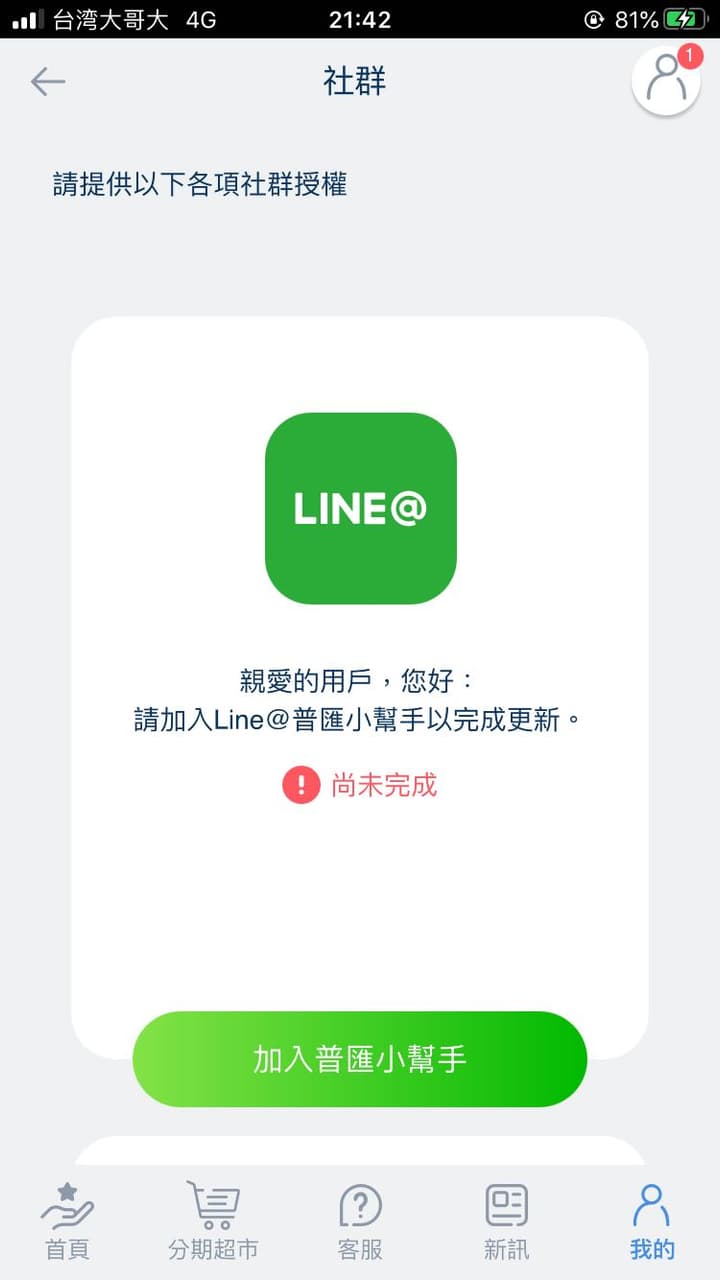
Task: Open the 我的 tab
Action: pyautogui.click(x=652, y=1221)
